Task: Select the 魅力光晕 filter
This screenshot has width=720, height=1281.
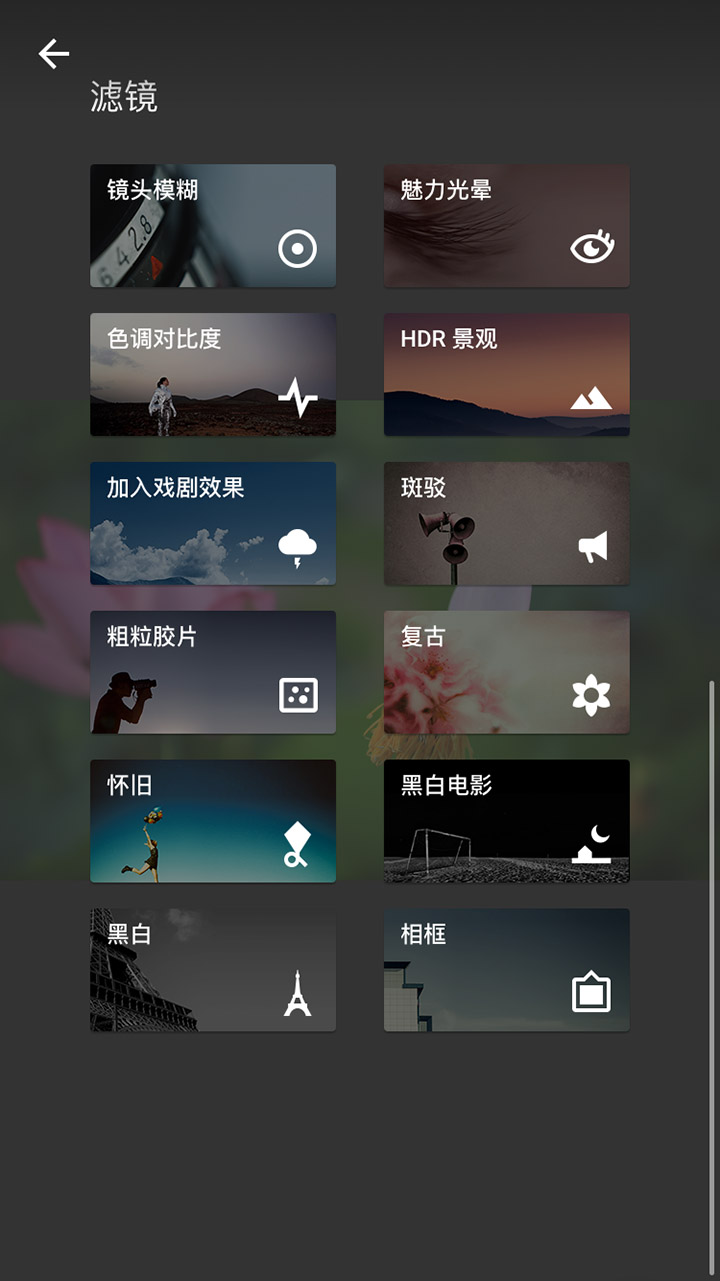Action: click(506, 226)
